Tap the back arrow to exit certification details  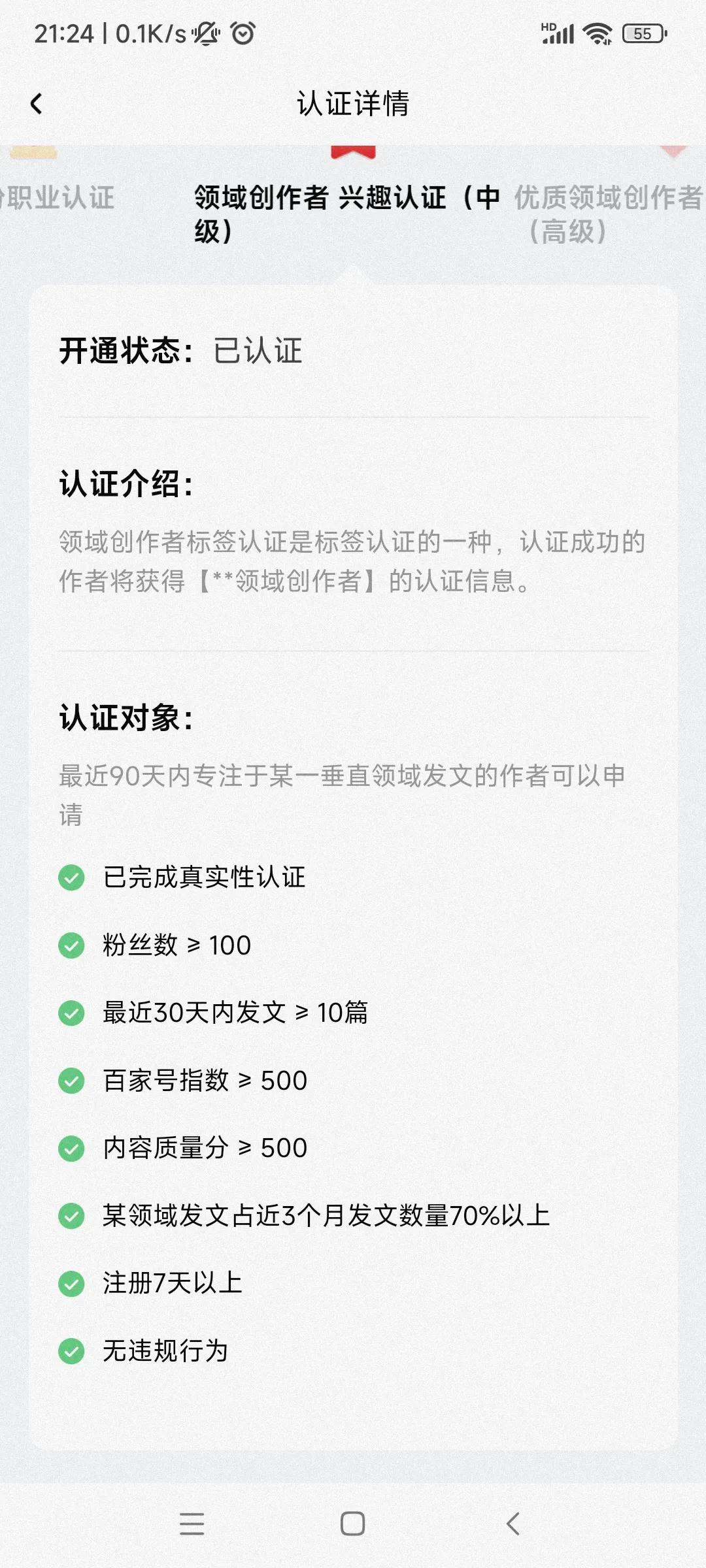click(36, 103)
